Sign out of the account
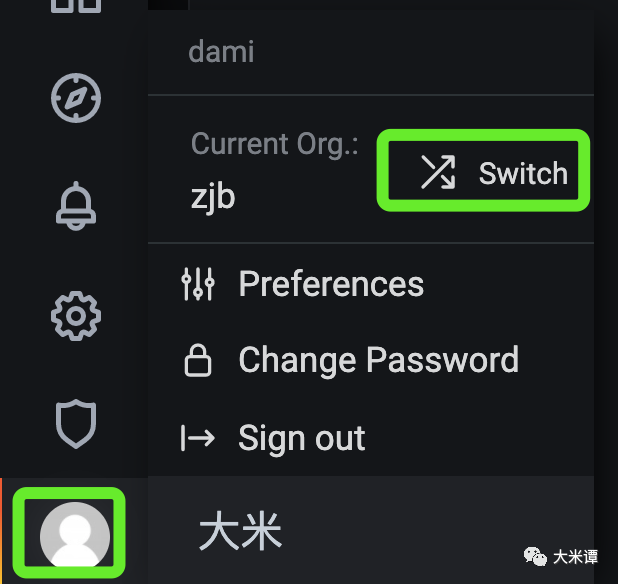Screen dimensions: 618x584 (301, 438)
